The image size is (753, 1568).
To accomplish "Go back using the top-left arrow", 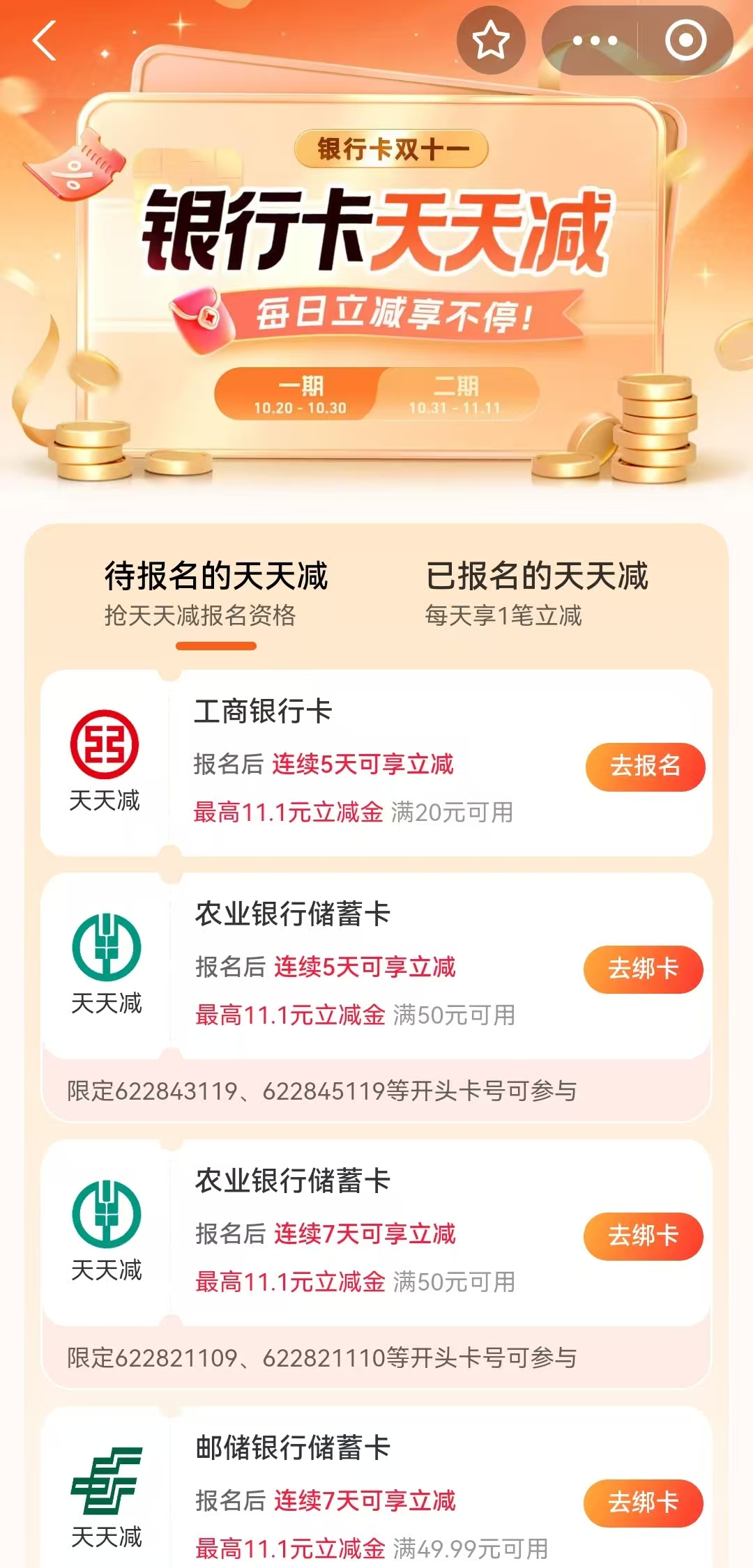I will point(45,40).
